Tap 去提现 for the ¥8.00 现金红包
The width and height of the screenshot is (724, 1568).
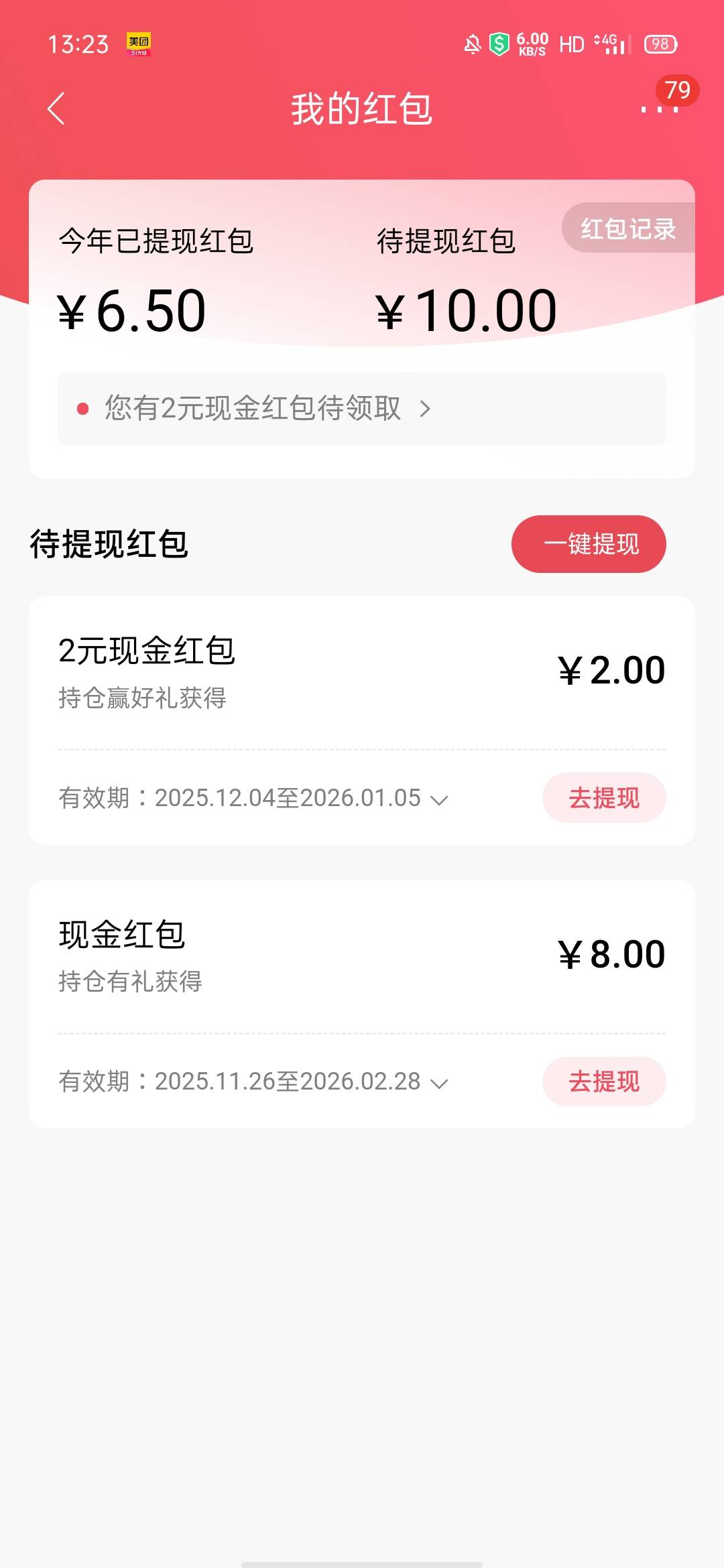pyautogui.click(x=604, y=1082)
